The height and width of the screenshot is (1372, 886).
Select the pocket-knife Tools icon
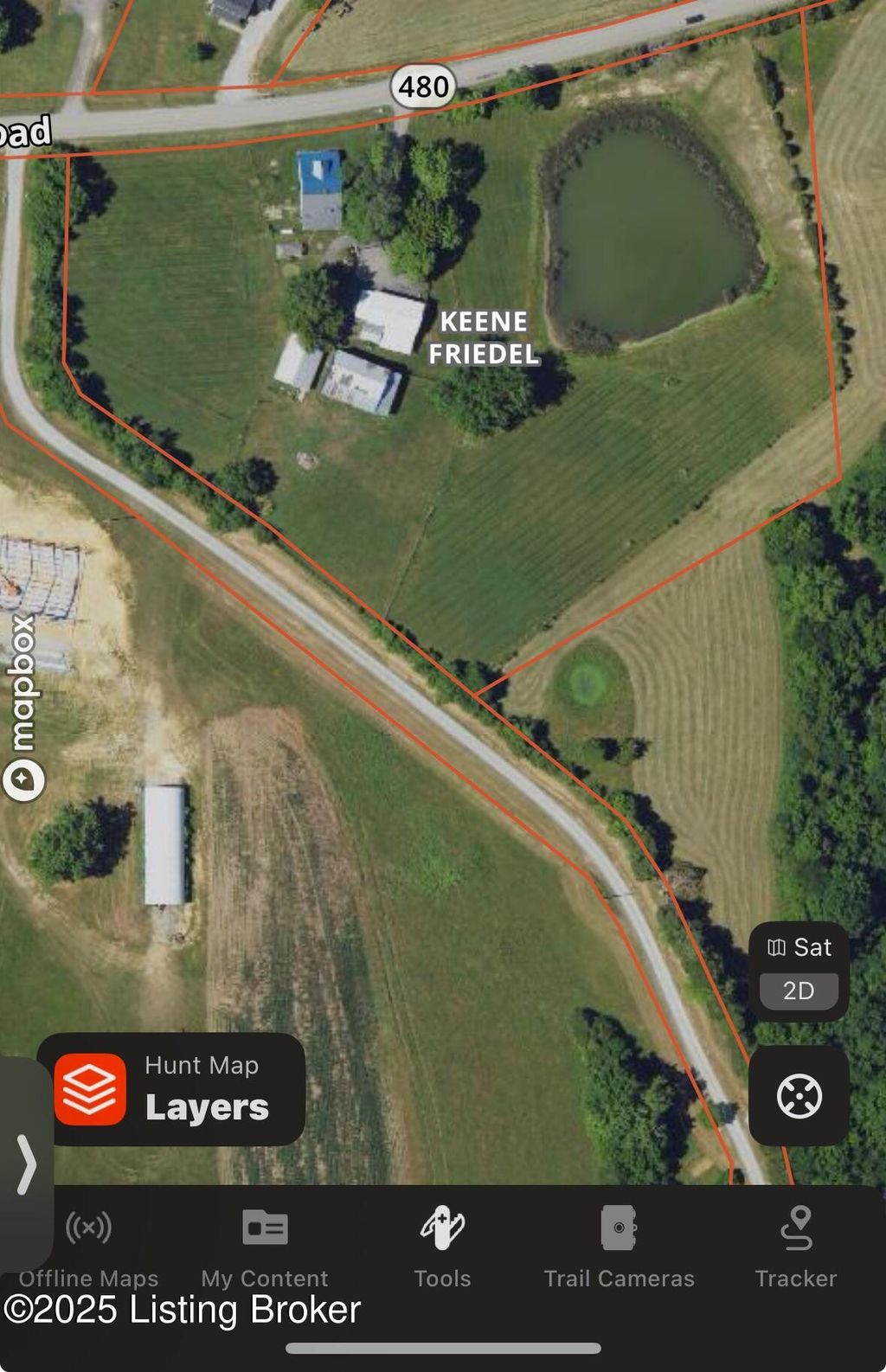[443, 1226]
